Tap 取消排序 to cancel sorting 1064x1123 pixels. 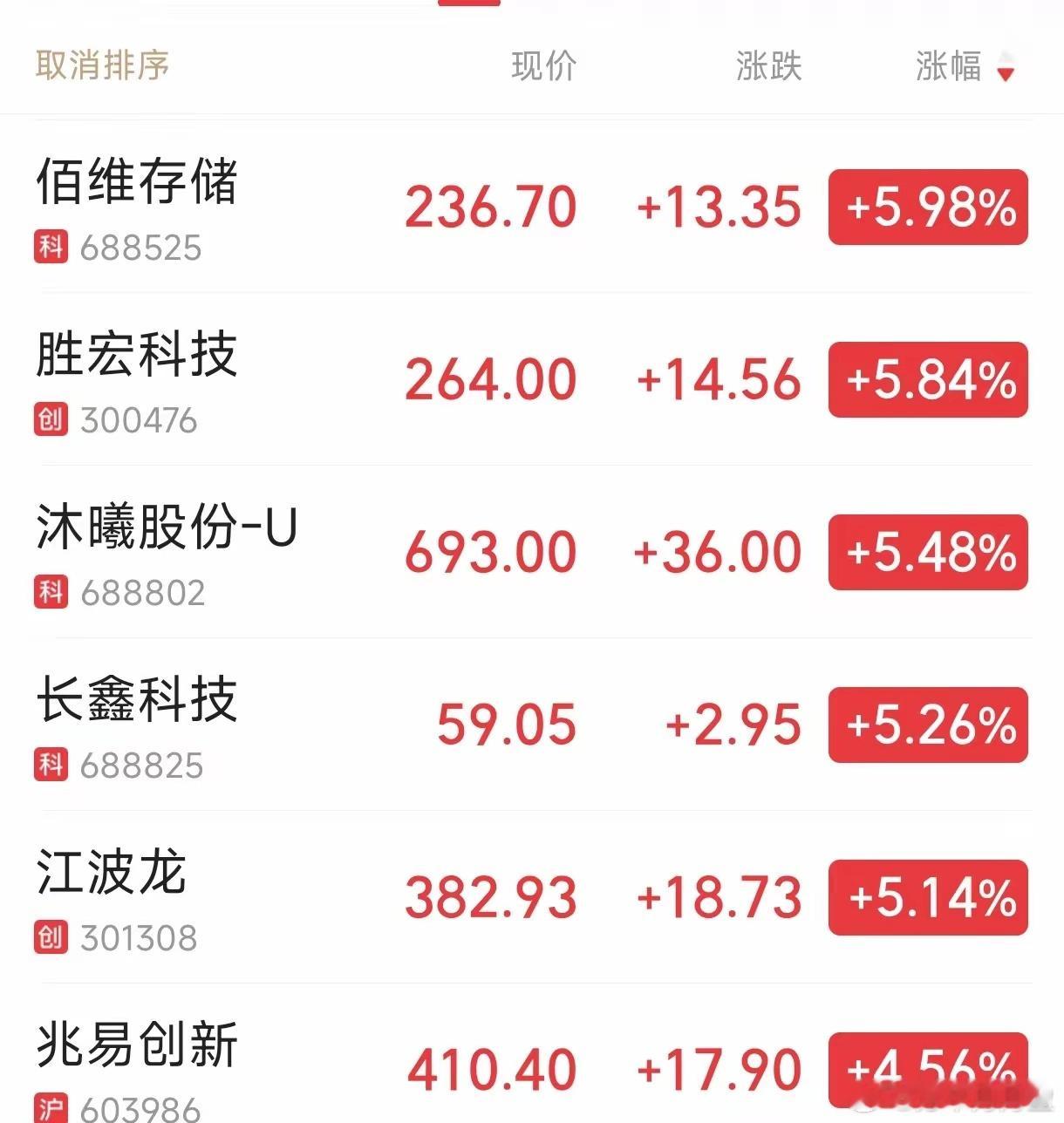(x=103, y=65)
